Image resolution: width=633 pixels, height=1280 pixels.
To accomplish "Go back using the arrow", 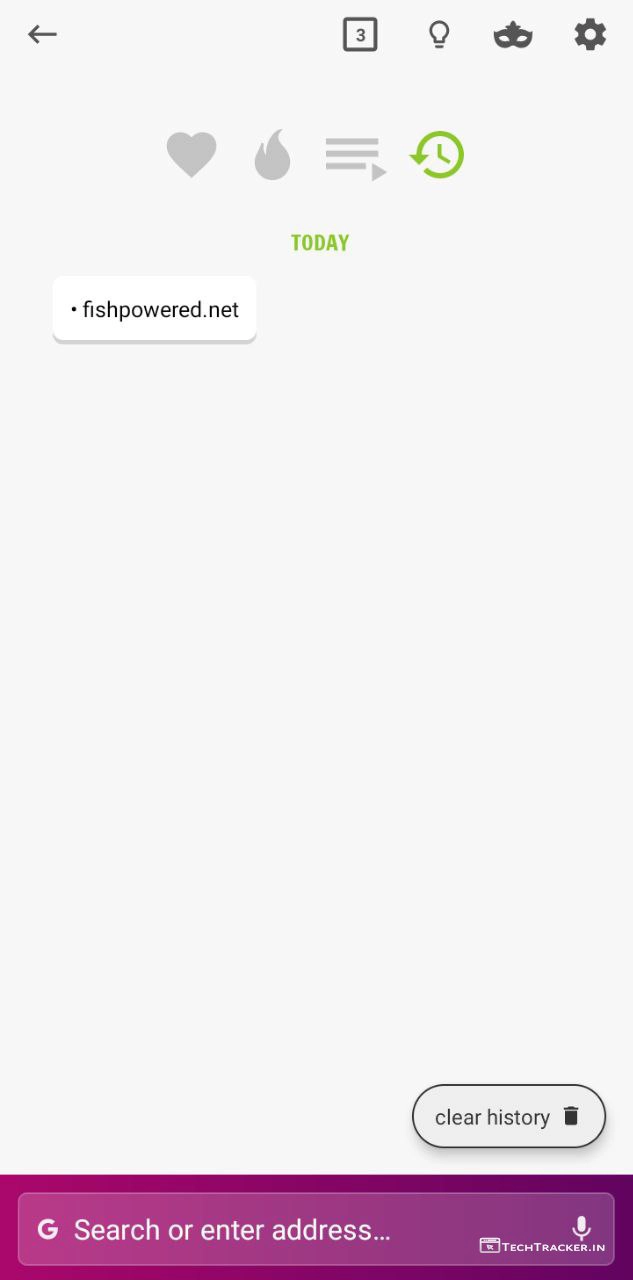I will 42,35.
